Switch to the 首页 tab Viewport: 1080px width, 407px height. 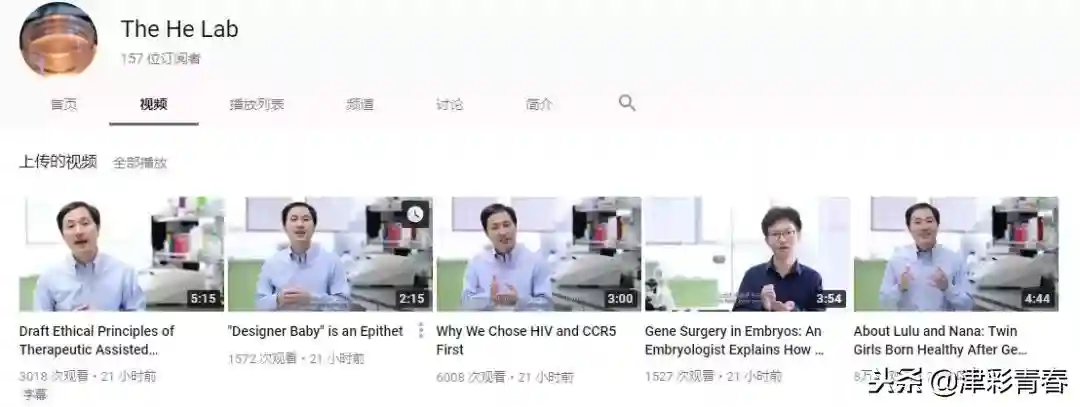(x=64, y=105)
